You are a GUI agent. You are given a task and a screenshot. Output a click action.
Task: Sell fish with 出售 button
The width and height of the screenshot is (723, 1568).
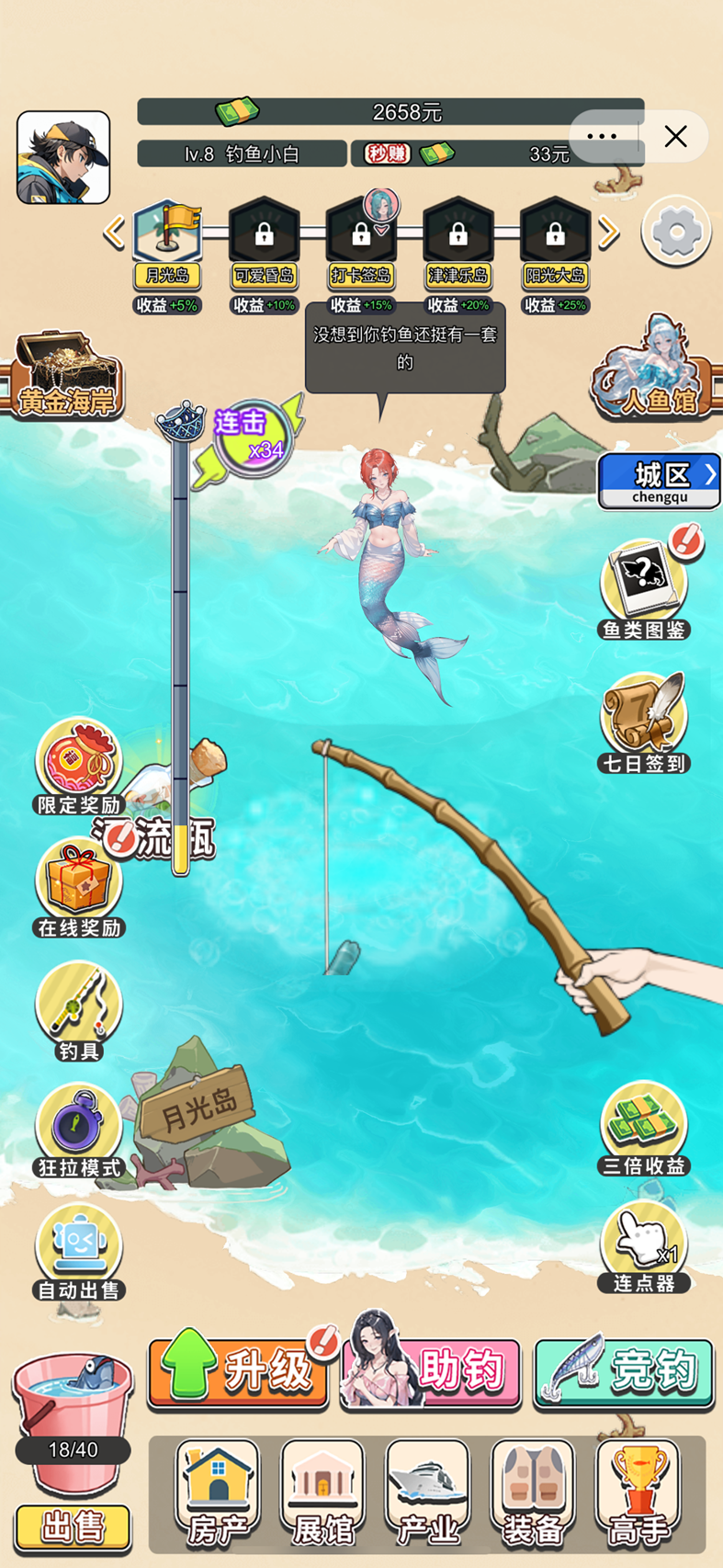[73, 1528]
